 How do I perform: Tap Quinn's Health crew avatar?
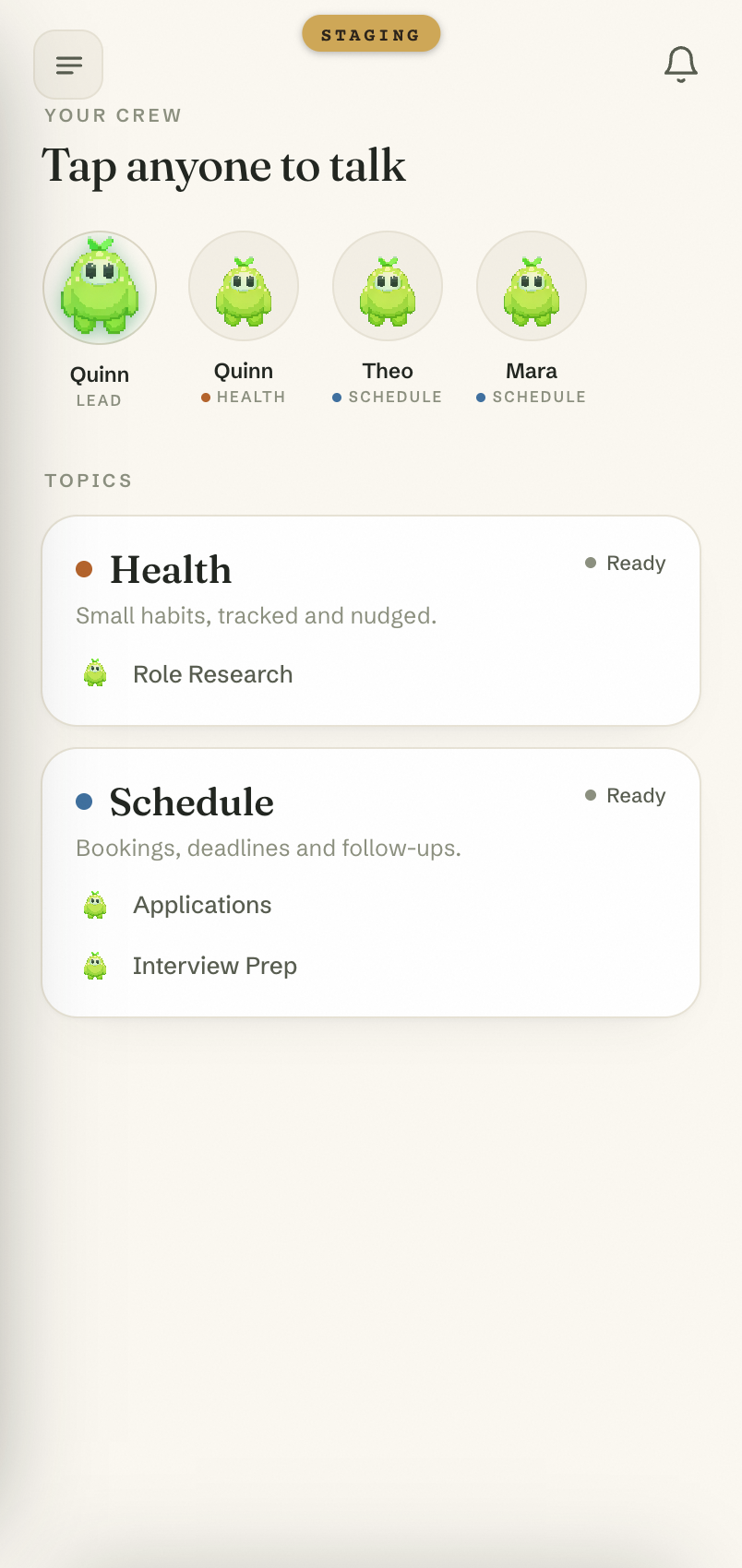tap(244, 286)
